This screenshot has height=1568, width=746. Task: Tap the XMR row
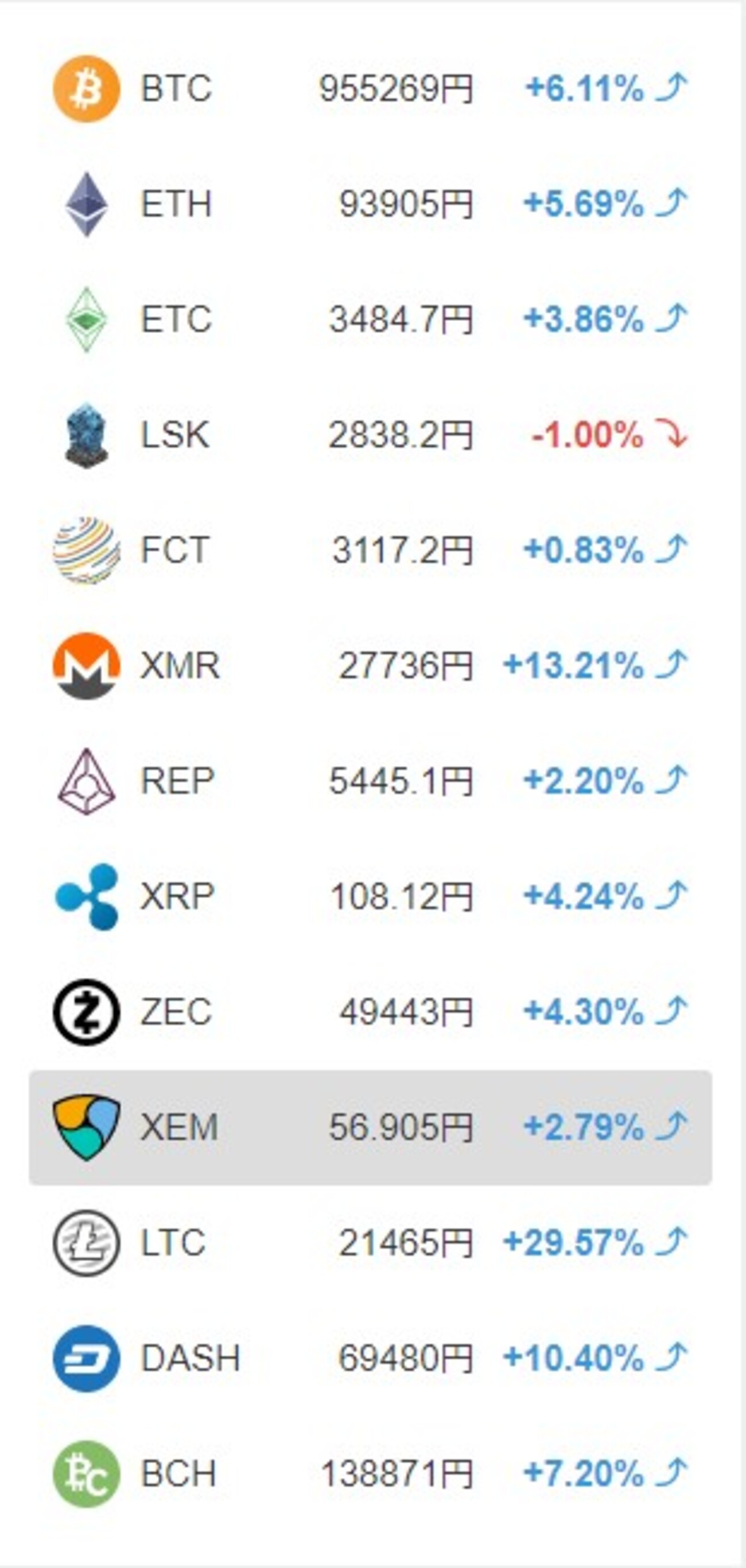point(370,665)
